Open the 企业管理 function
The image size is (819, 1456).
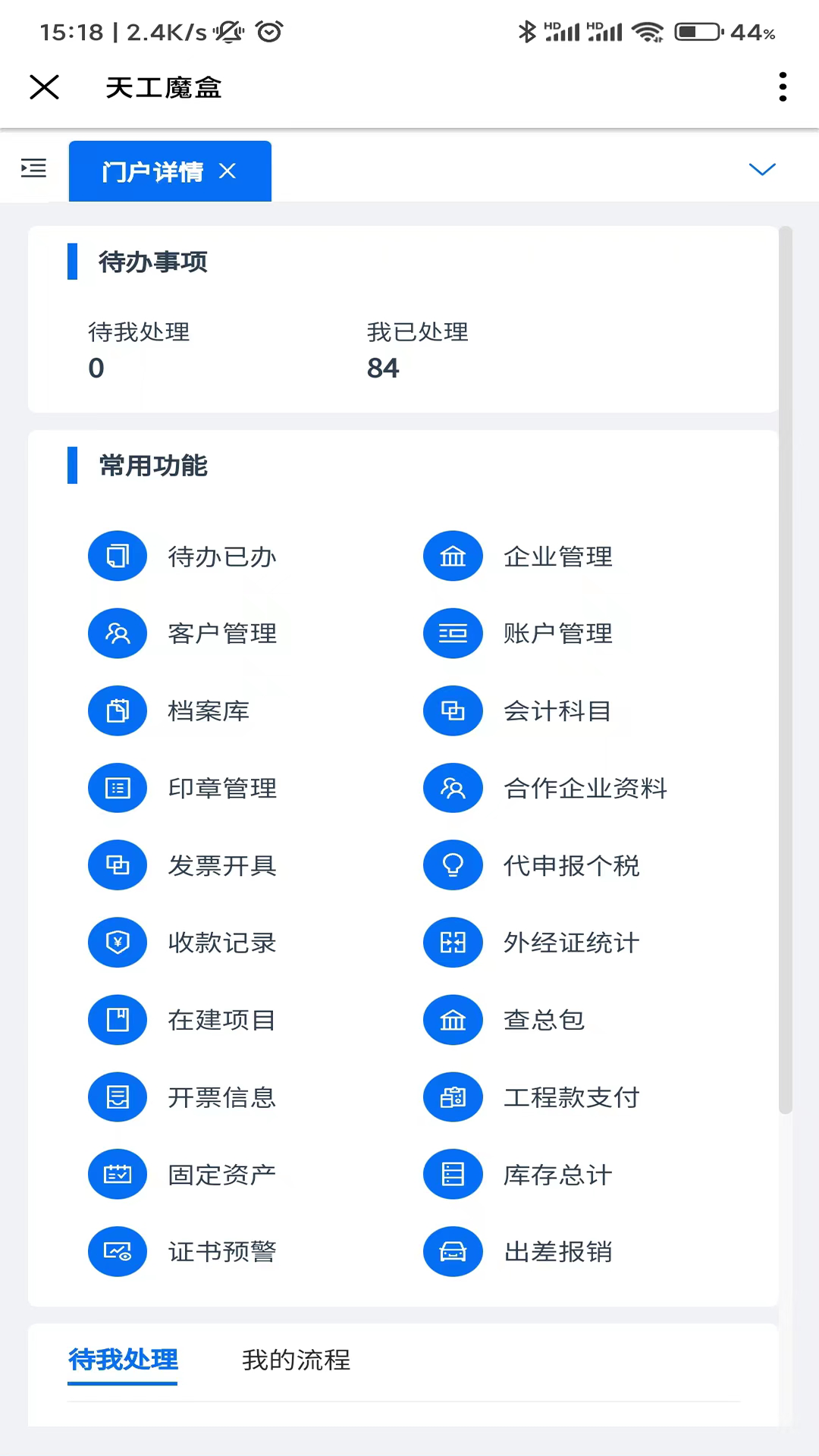[x=453, y=556]
